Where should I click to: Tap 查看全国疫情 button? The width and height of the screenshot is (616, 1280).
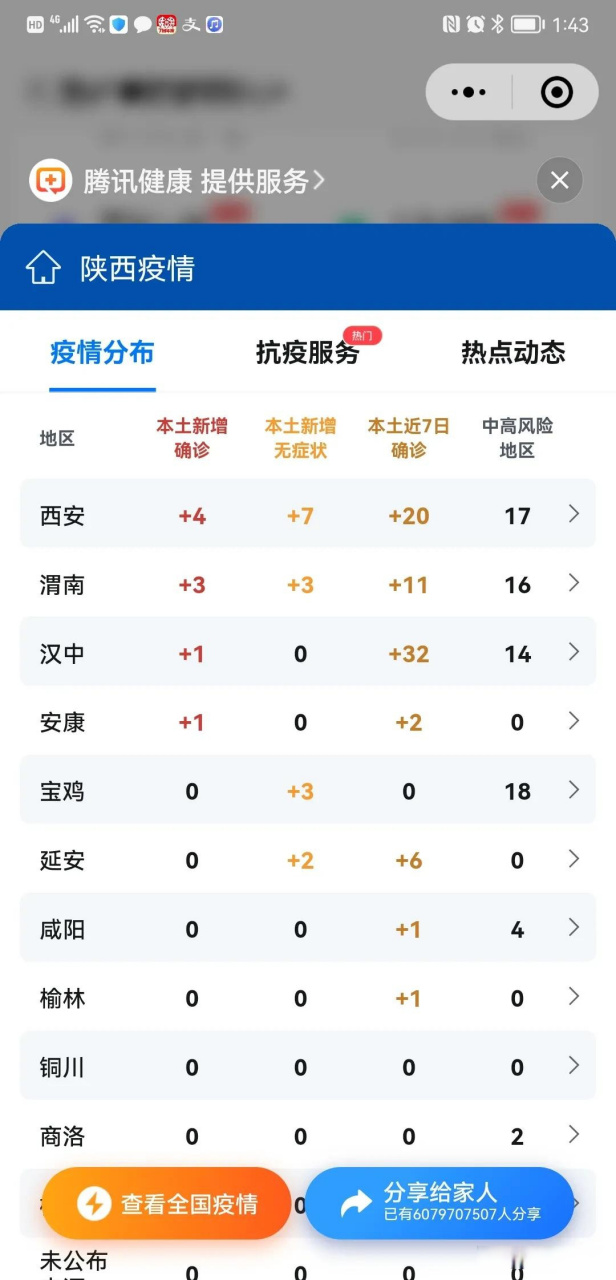(167, 1204)
